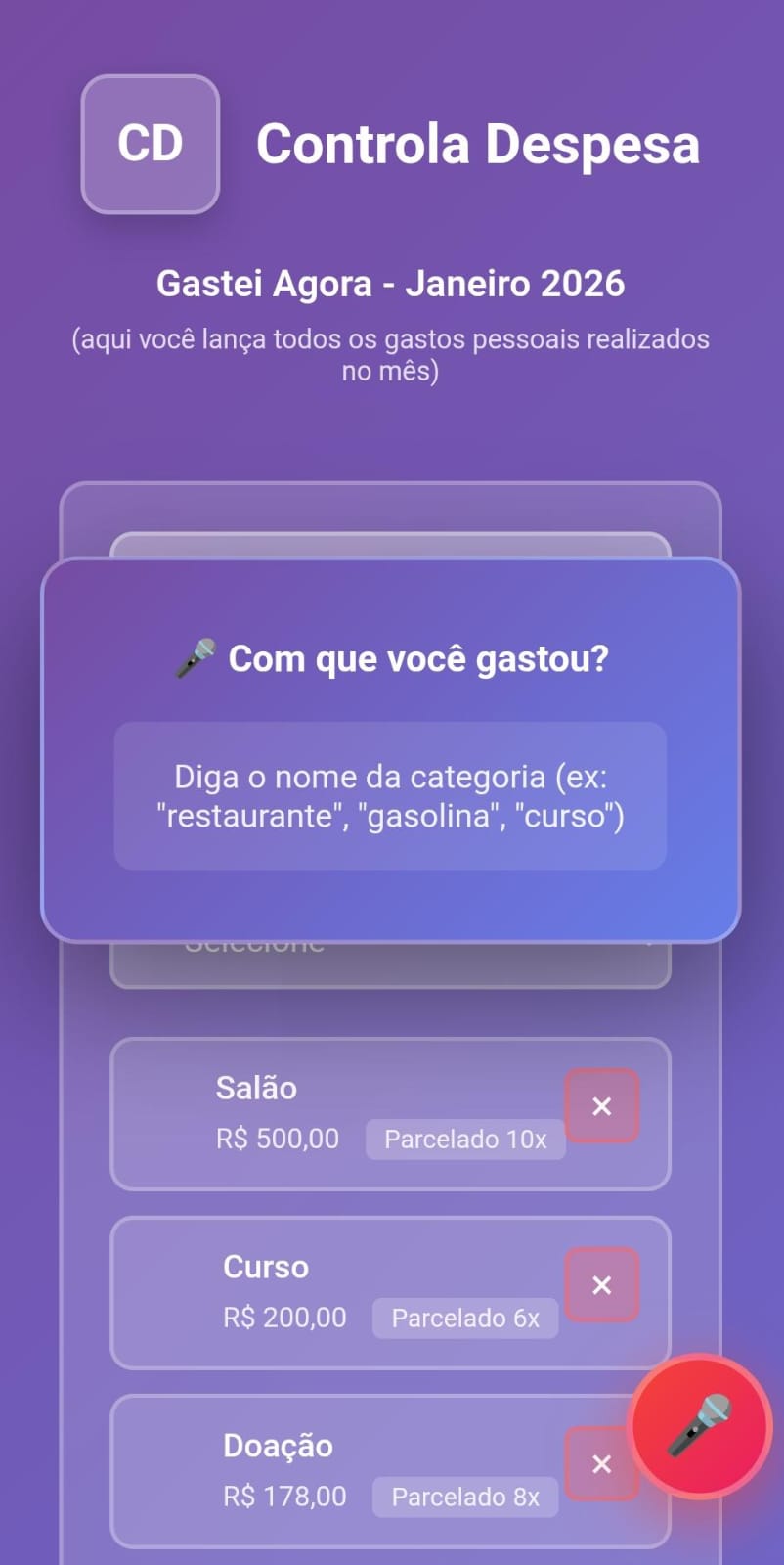Delete the Curso expense entry
The image size is (784, 1565).
pos(602,1285)
